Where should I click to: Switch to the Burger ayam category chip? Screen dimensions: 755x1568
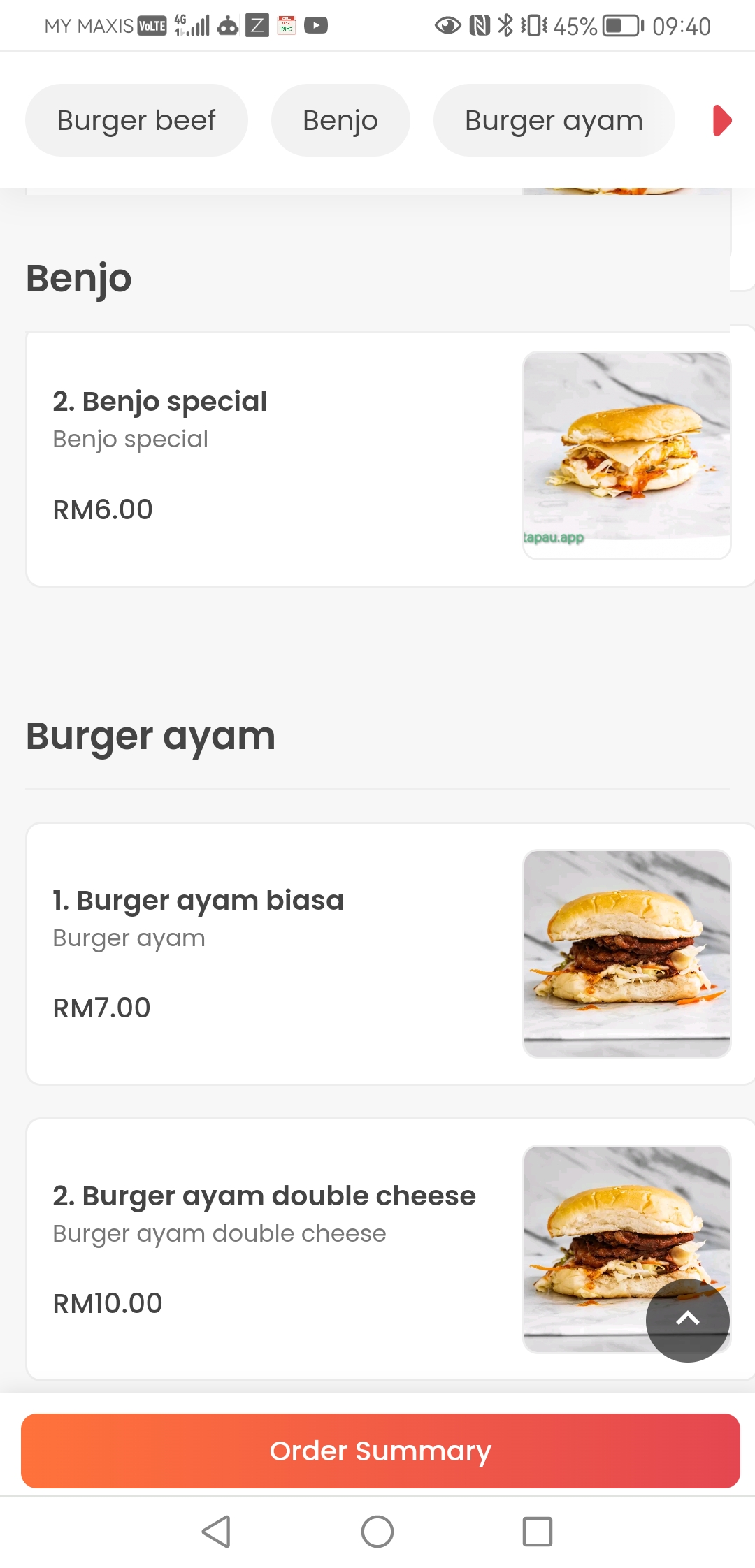[554, 120]
